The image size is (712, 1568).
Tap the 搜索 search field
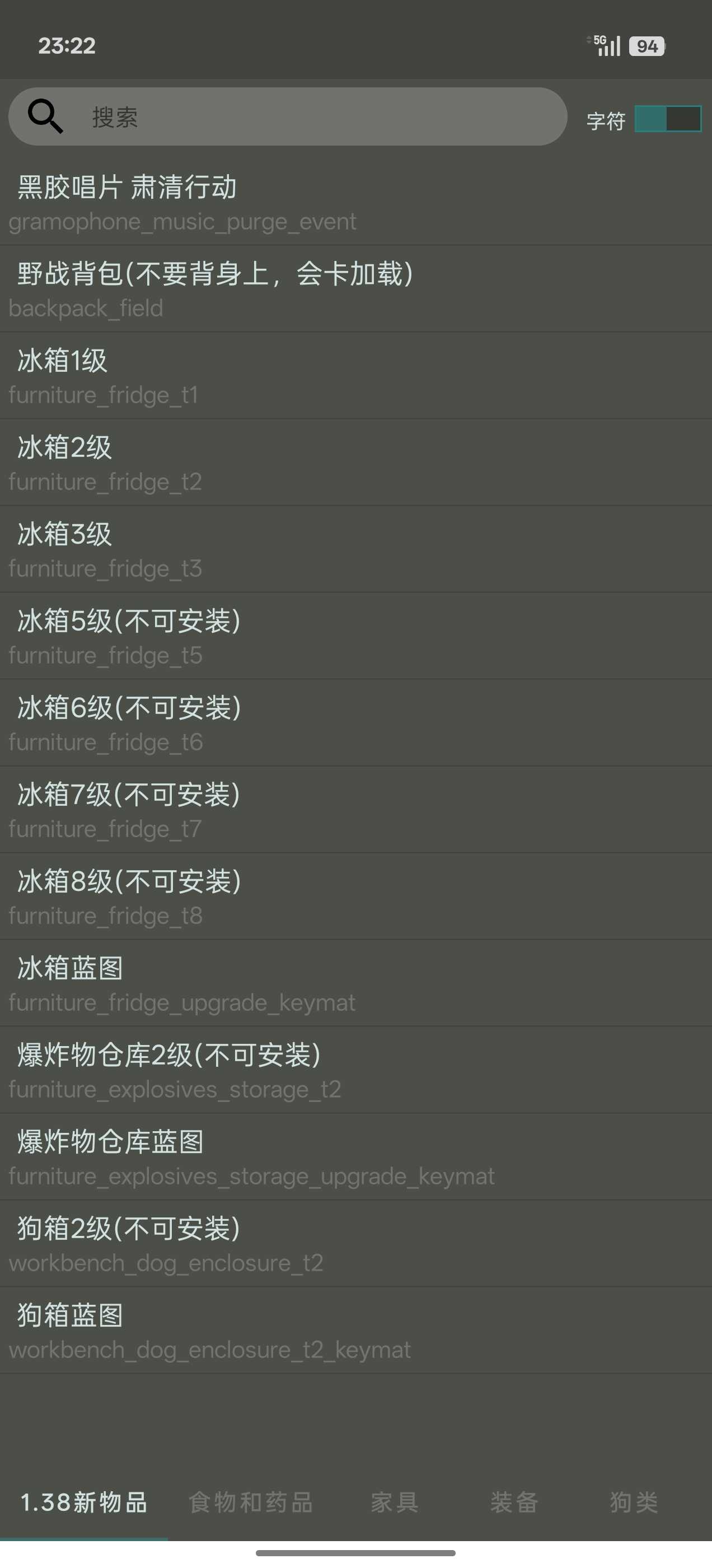305,117
